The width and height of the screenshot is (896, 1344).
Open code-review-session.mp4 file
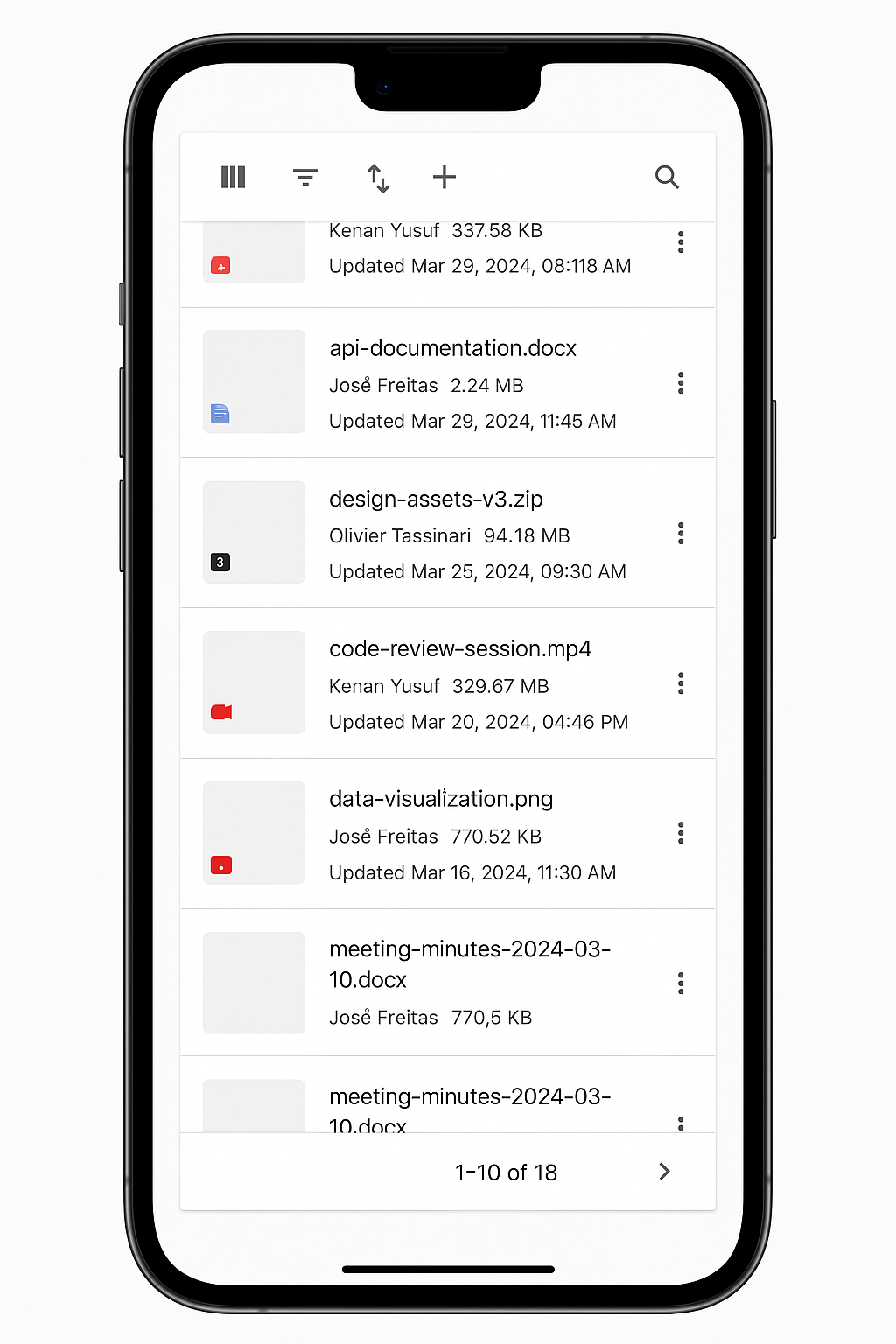(459, 649)
